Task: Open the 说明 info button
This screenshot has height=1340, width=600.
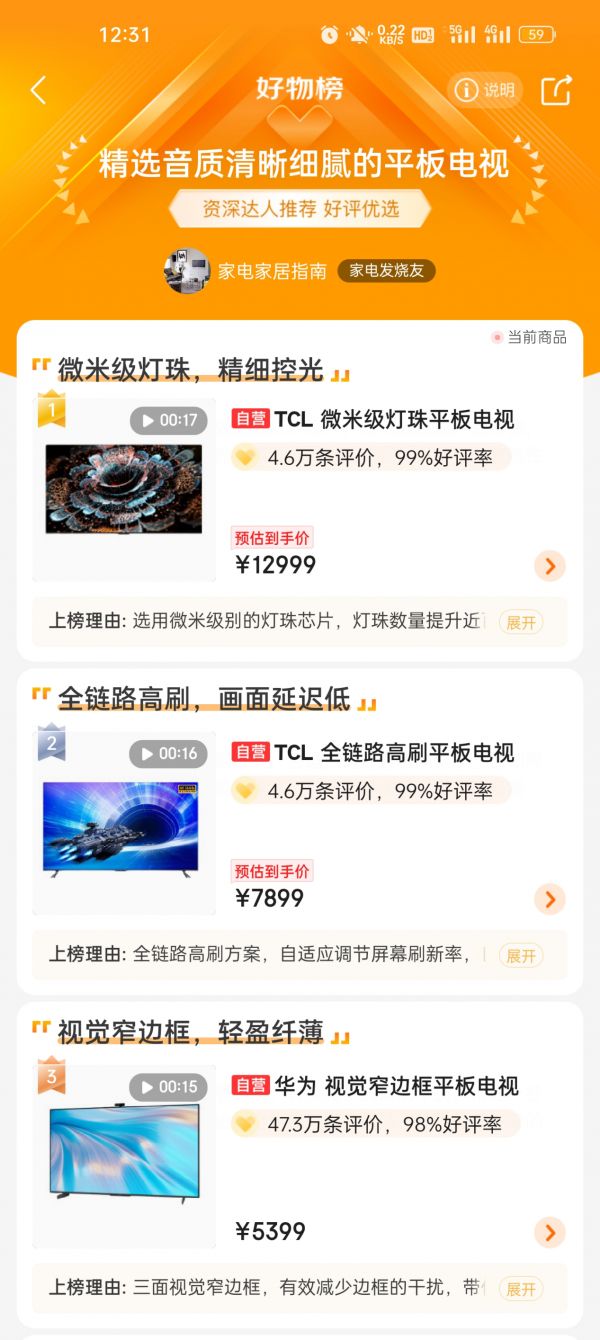Action: coord(485,90)
